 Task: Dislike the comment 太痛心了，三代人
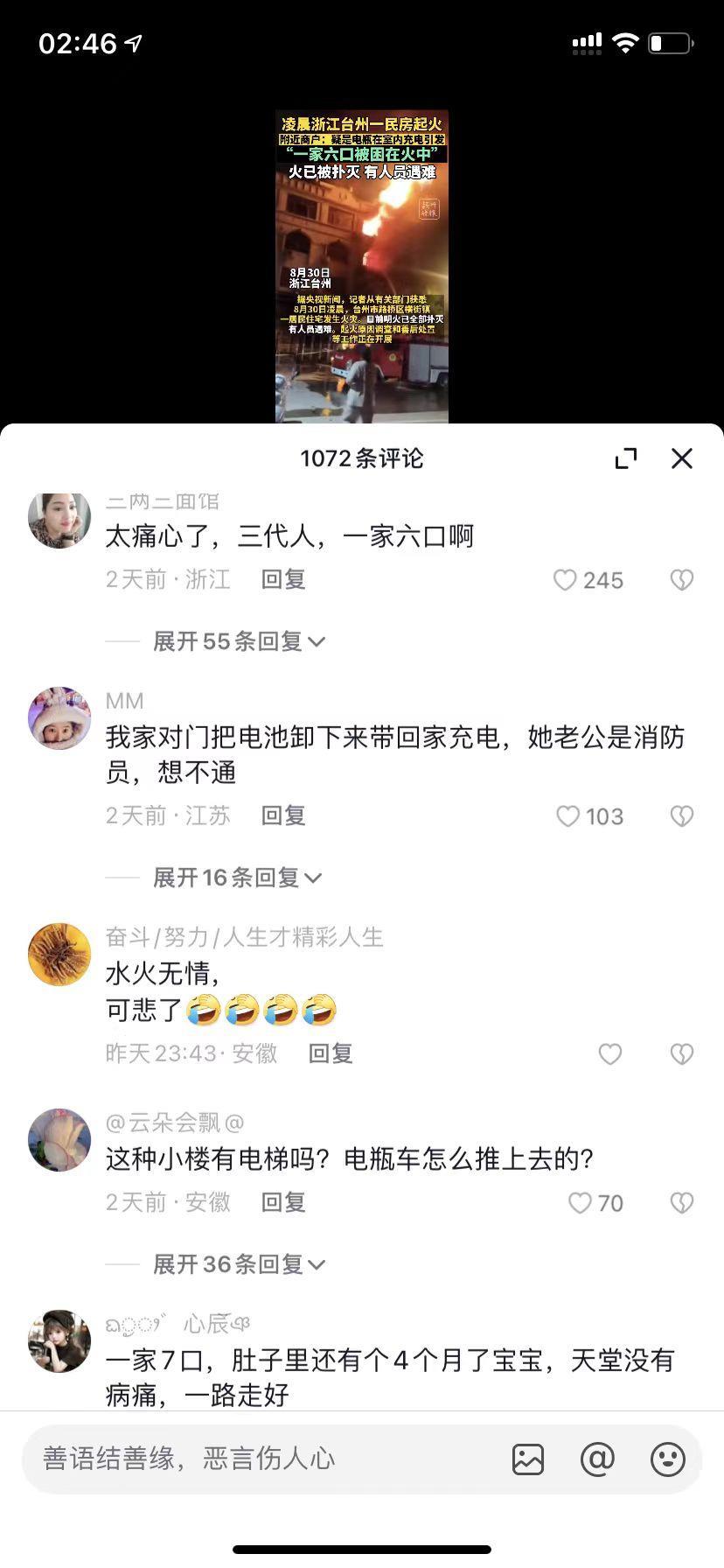point(681,580)
